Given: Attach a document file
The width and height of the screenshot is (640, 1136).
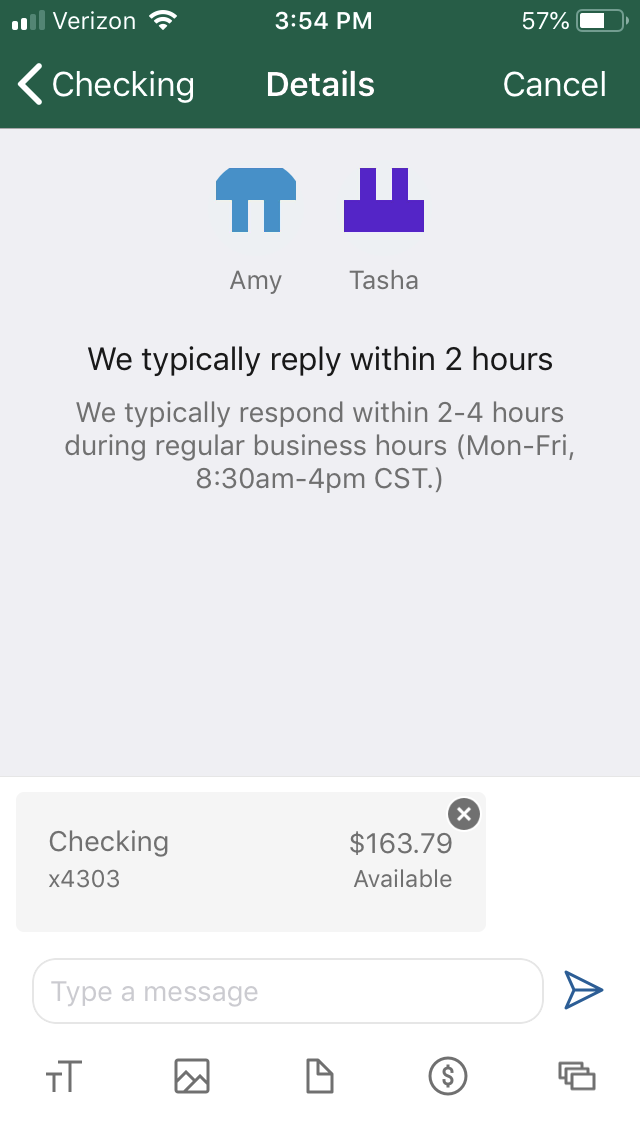Looking at the screenshot, I should pyautogui.click(x=320, y=1076).
